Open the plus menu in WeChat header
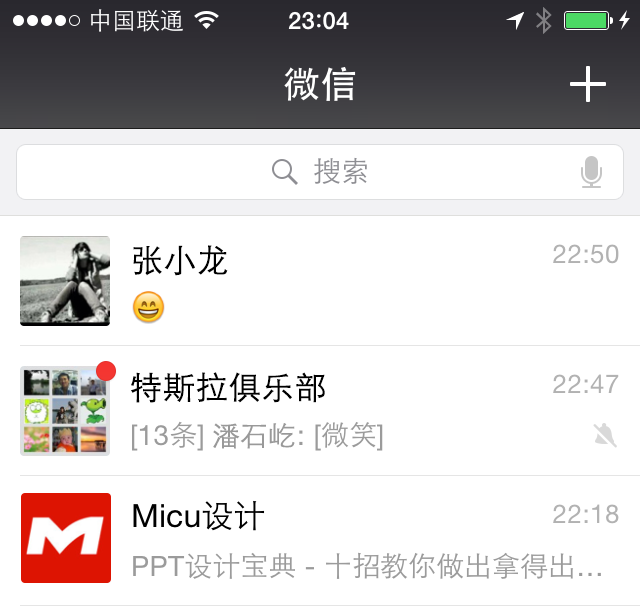The image size is (640, 609). 587,85
